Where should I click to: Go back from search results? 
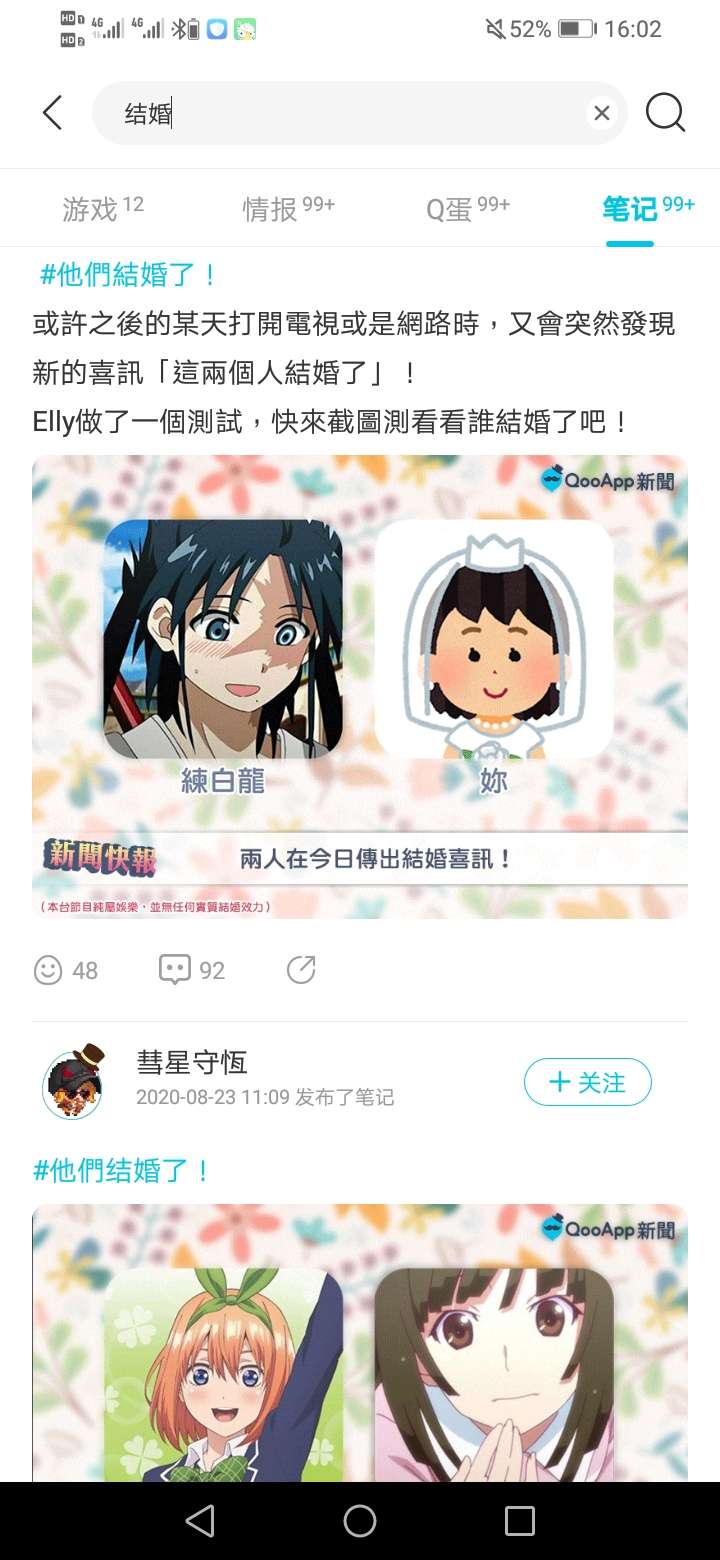53,113
